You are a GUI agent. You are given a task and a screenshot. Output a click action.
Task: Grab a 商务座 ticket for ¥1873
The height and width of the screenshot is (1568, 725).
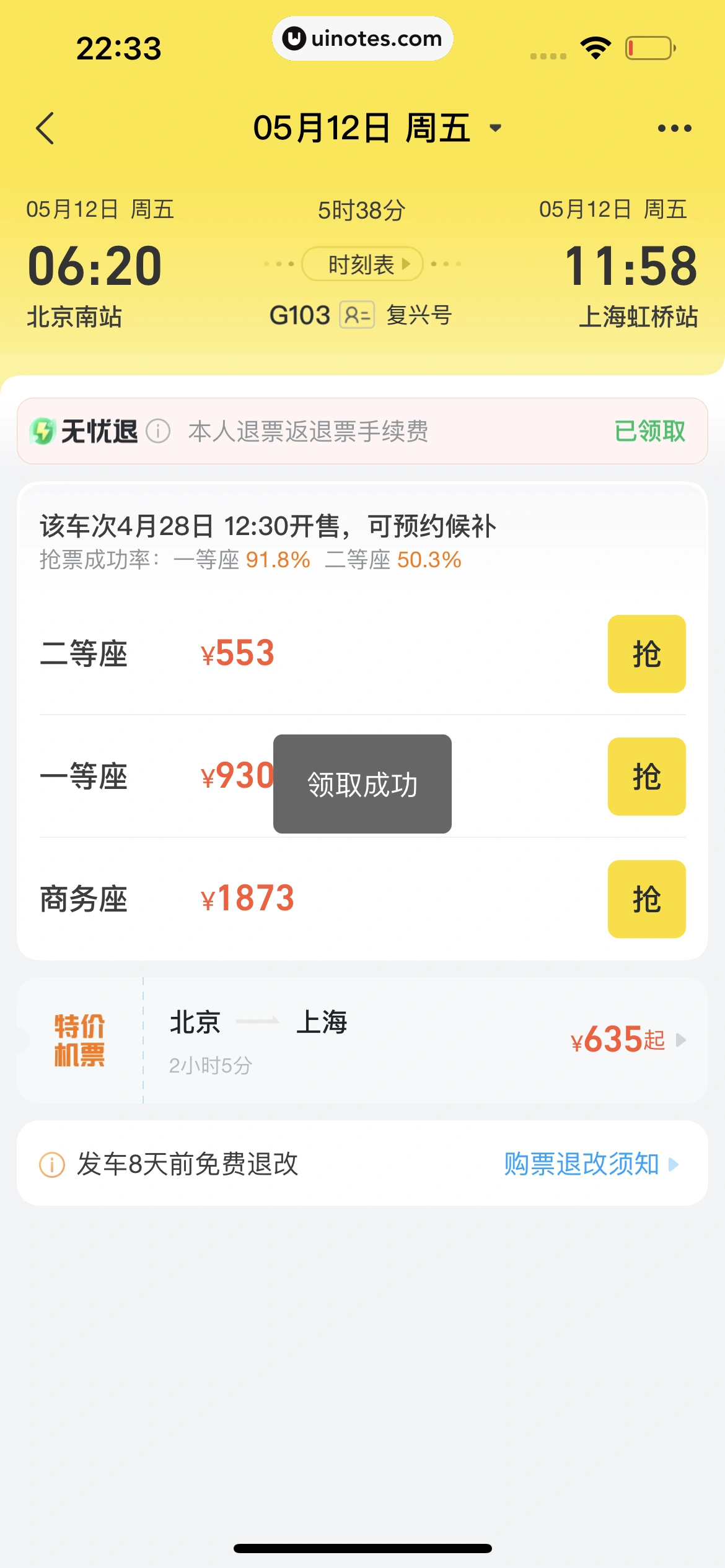646,899
